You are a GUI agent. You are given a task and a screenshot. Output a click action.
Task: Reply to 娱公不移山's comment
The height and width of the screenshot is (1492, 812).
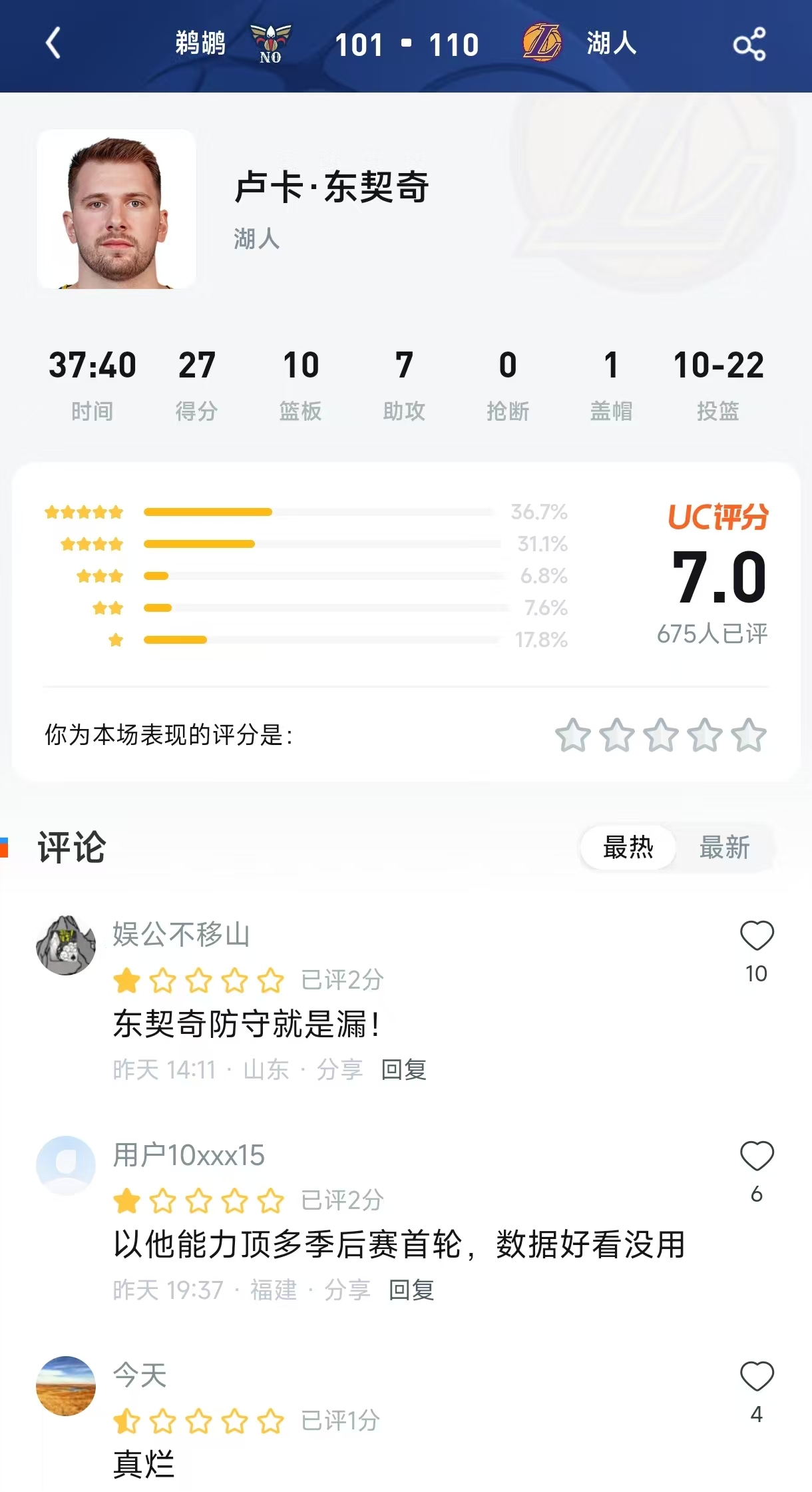(x=402, y=1071)
